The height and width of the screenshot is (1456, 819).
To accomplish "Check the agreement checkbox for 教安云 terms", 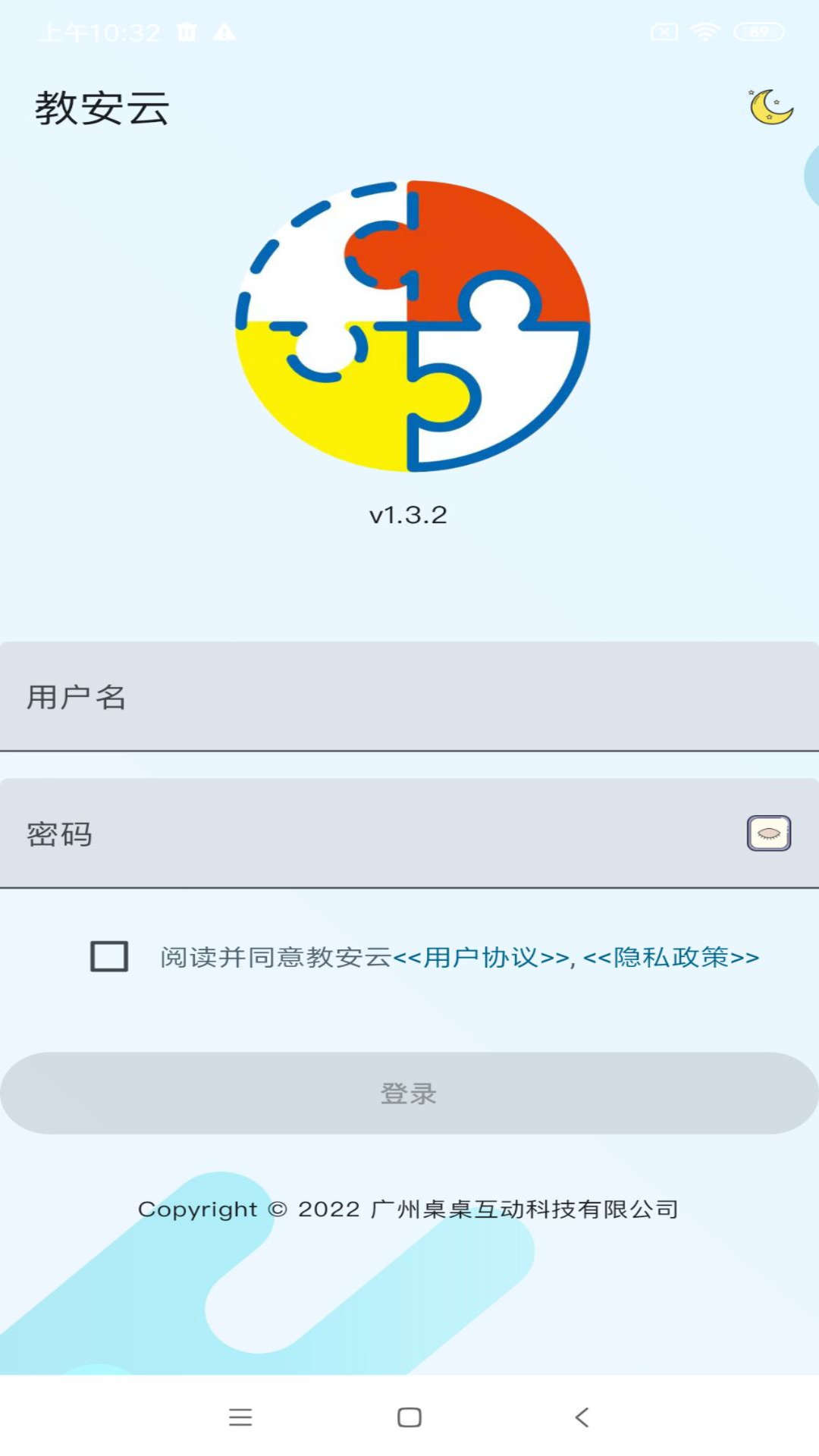I will [108, 957].
